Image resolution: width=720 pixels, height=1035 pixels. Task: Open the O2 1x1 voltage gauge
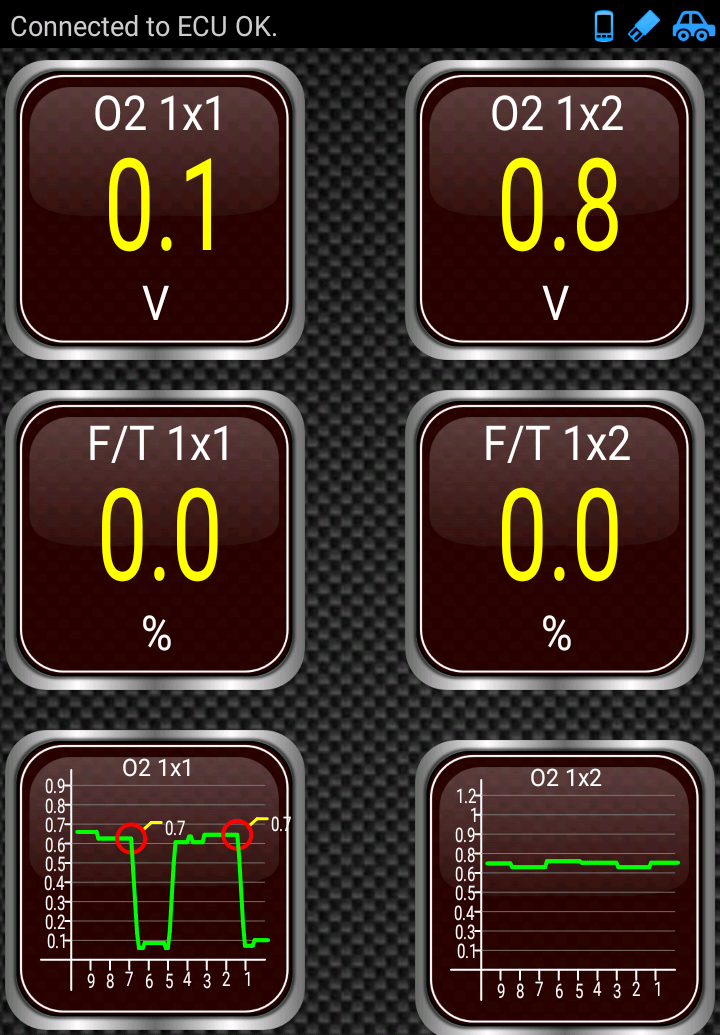click(154, 208)
